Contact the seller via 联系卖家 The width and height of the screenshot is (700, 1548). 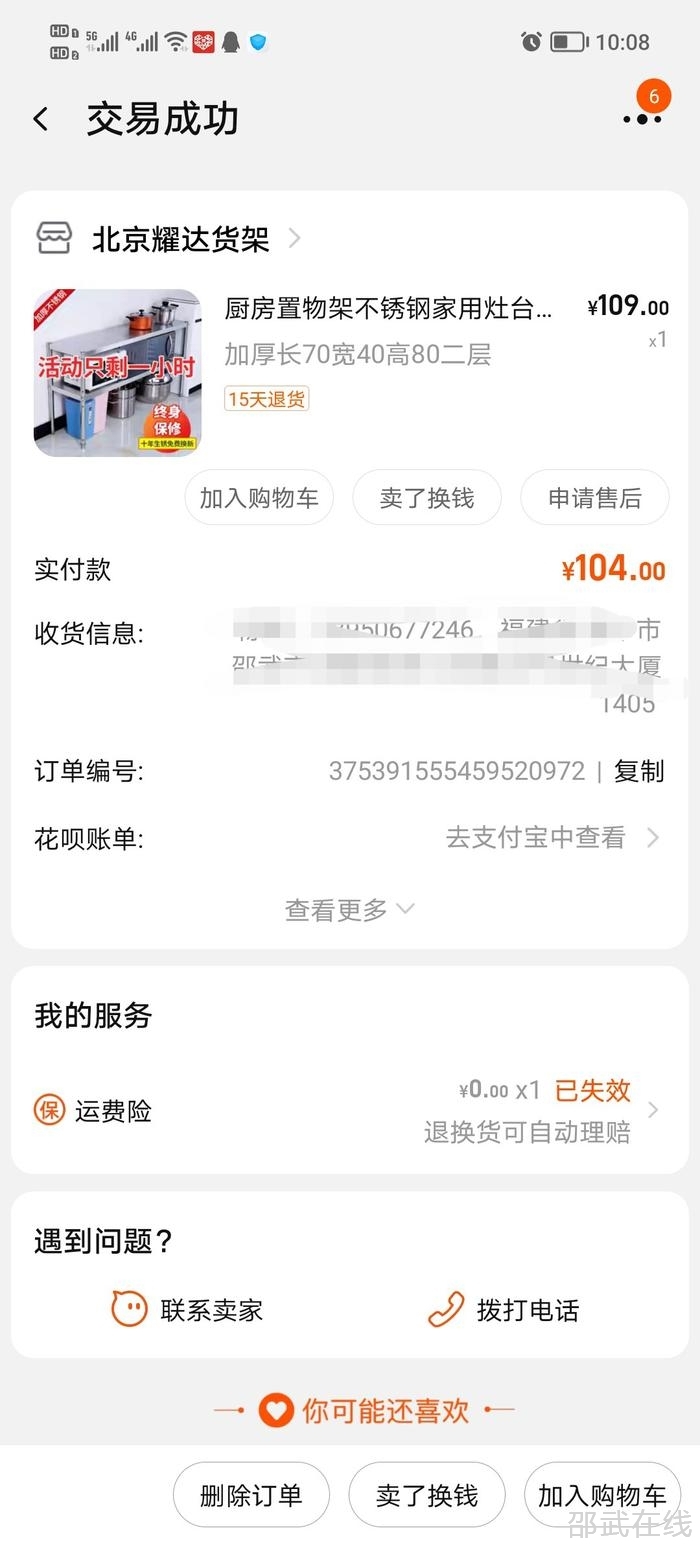[x=188, y=1310]
